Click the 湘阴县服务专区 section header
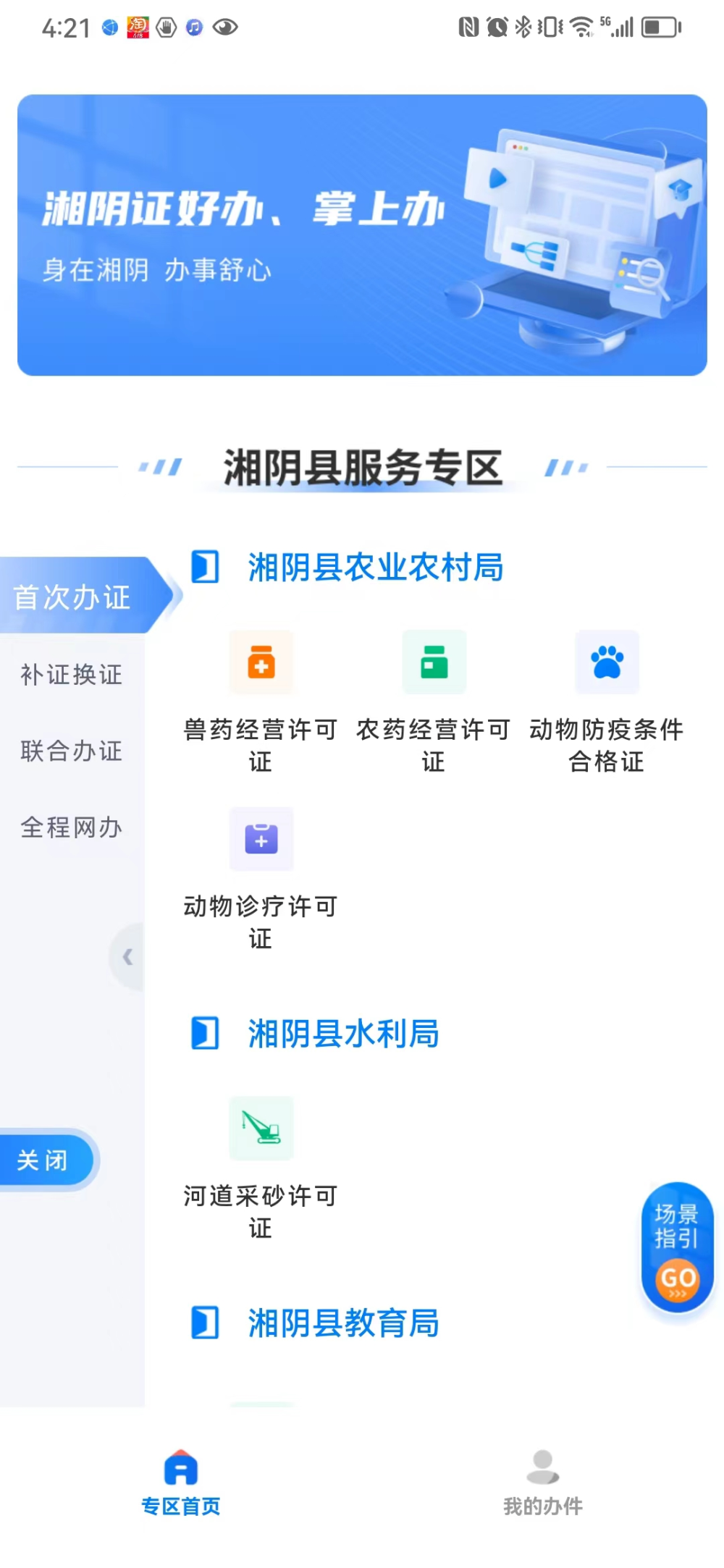Screen dimensions: 724x1568 (362, 466)
